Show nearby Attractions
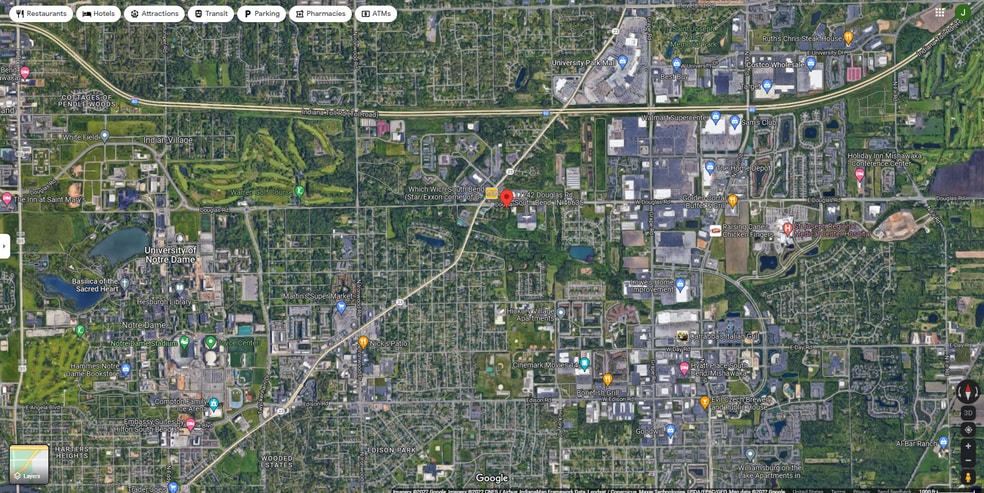 (155, 14)
